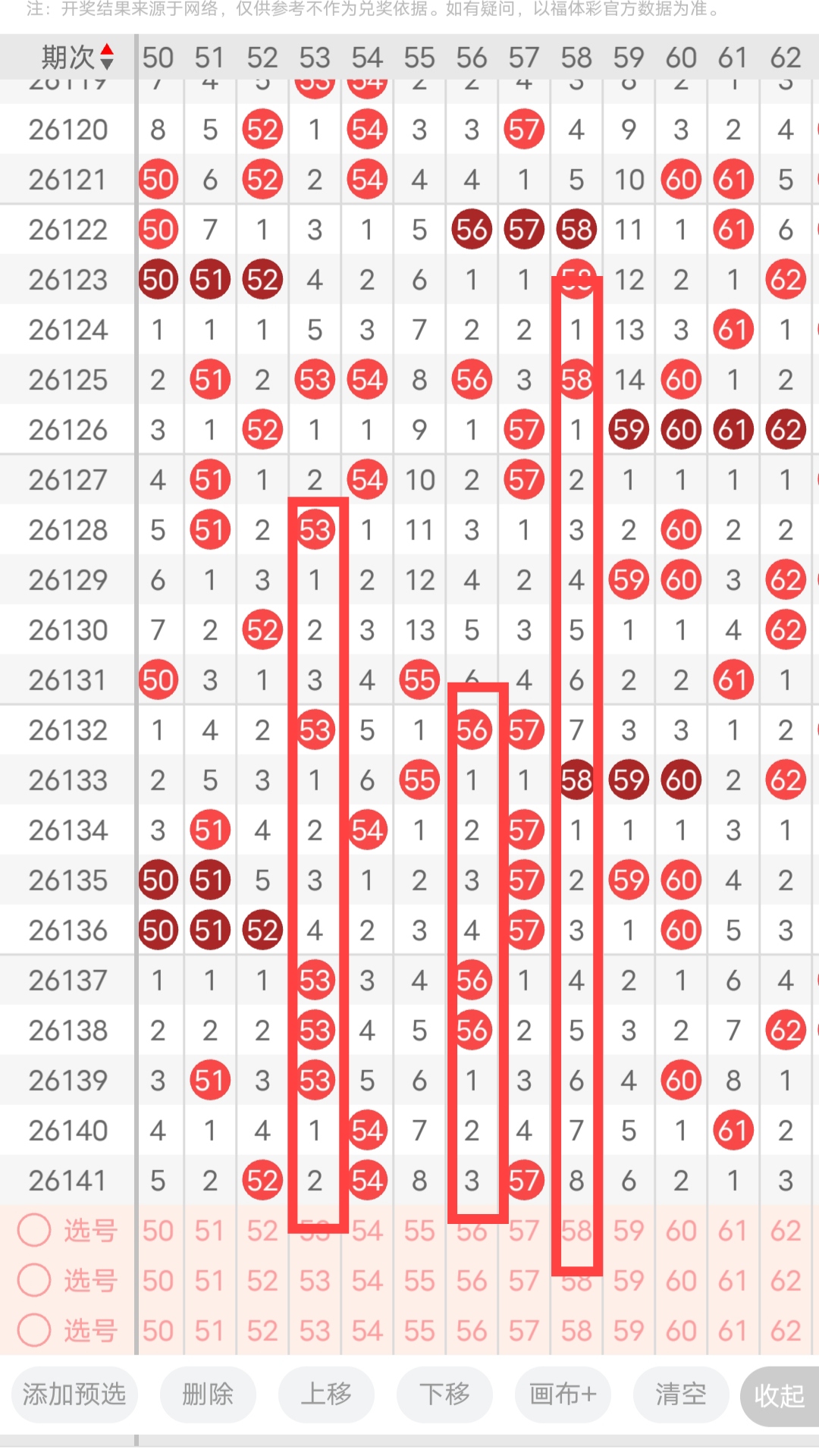Tap 删除 to delete the selection
The width and height of the screenshot is (819, 1456).
208,1394
